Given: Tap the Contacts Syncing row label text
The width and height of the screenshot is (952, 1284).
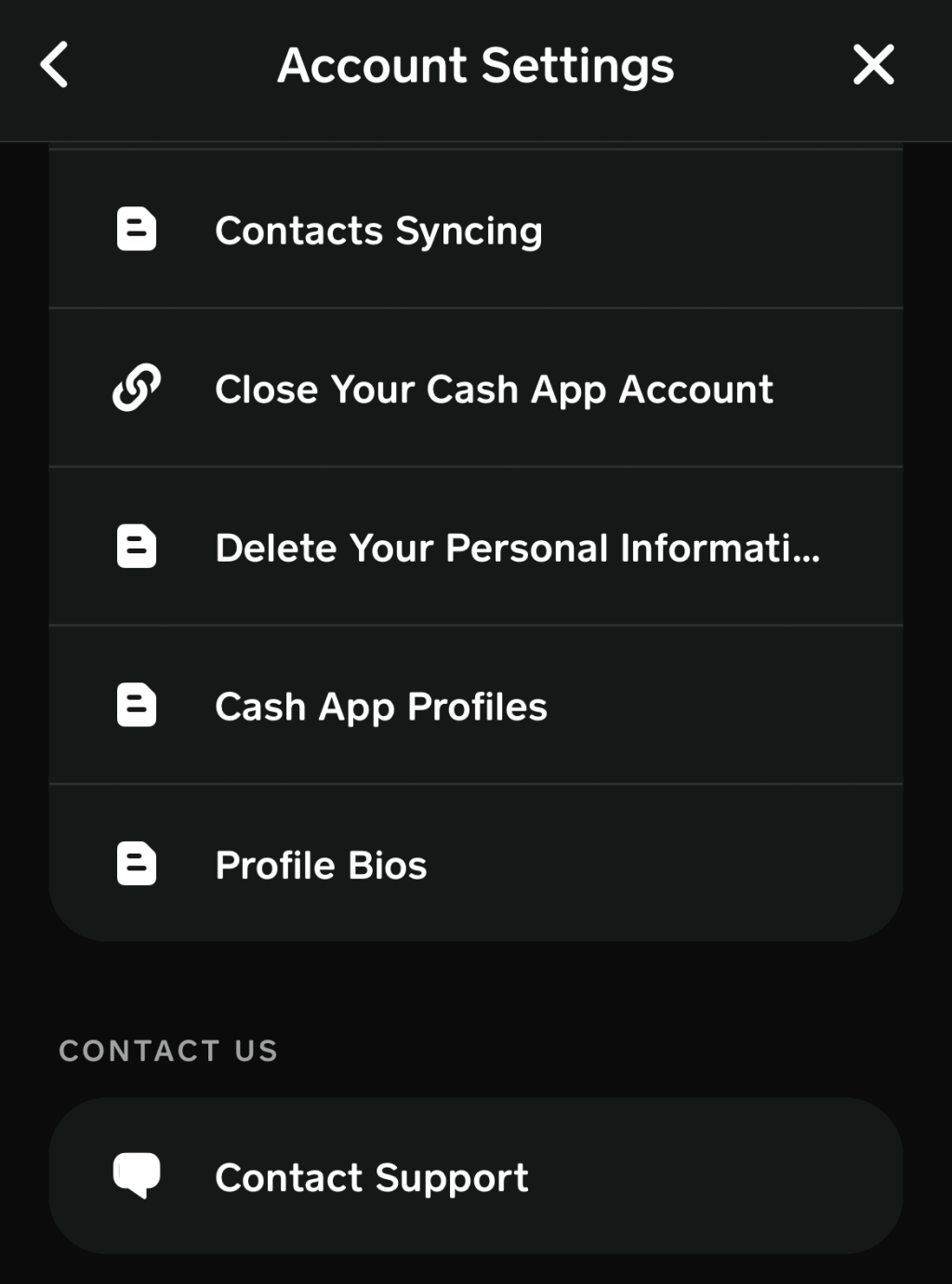Looking at the screenshot, I should click(378, 230).
